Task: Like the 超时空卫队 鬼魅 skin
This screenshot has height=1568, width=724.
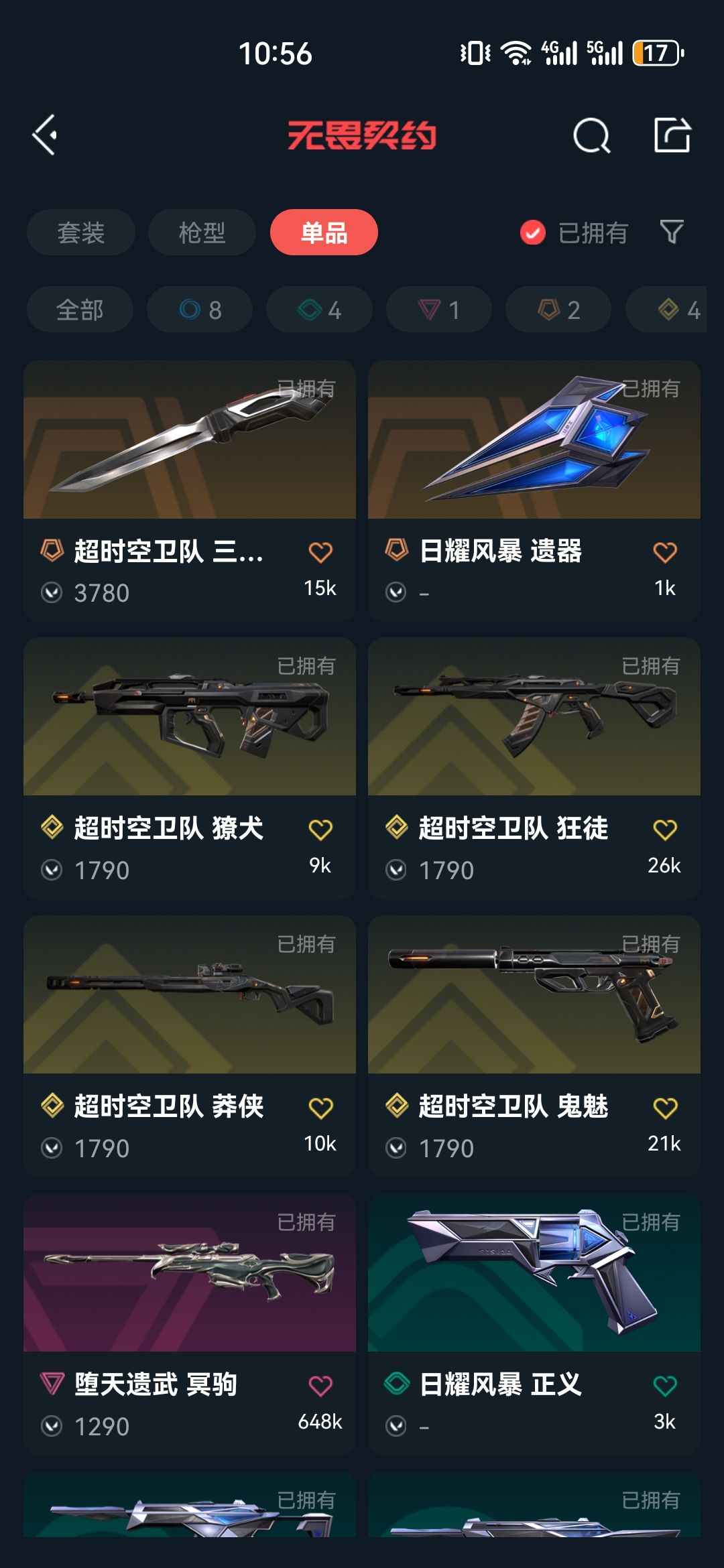Action: [664, 1108]
